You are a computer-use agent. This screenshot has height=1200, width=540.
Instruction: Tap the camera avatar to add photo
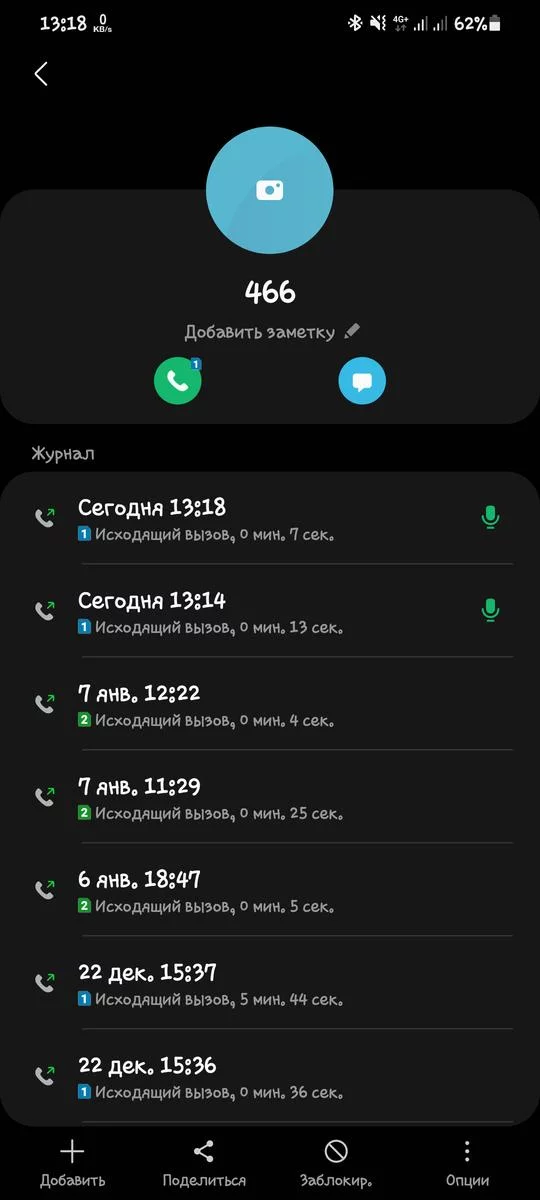click(269, 190)
